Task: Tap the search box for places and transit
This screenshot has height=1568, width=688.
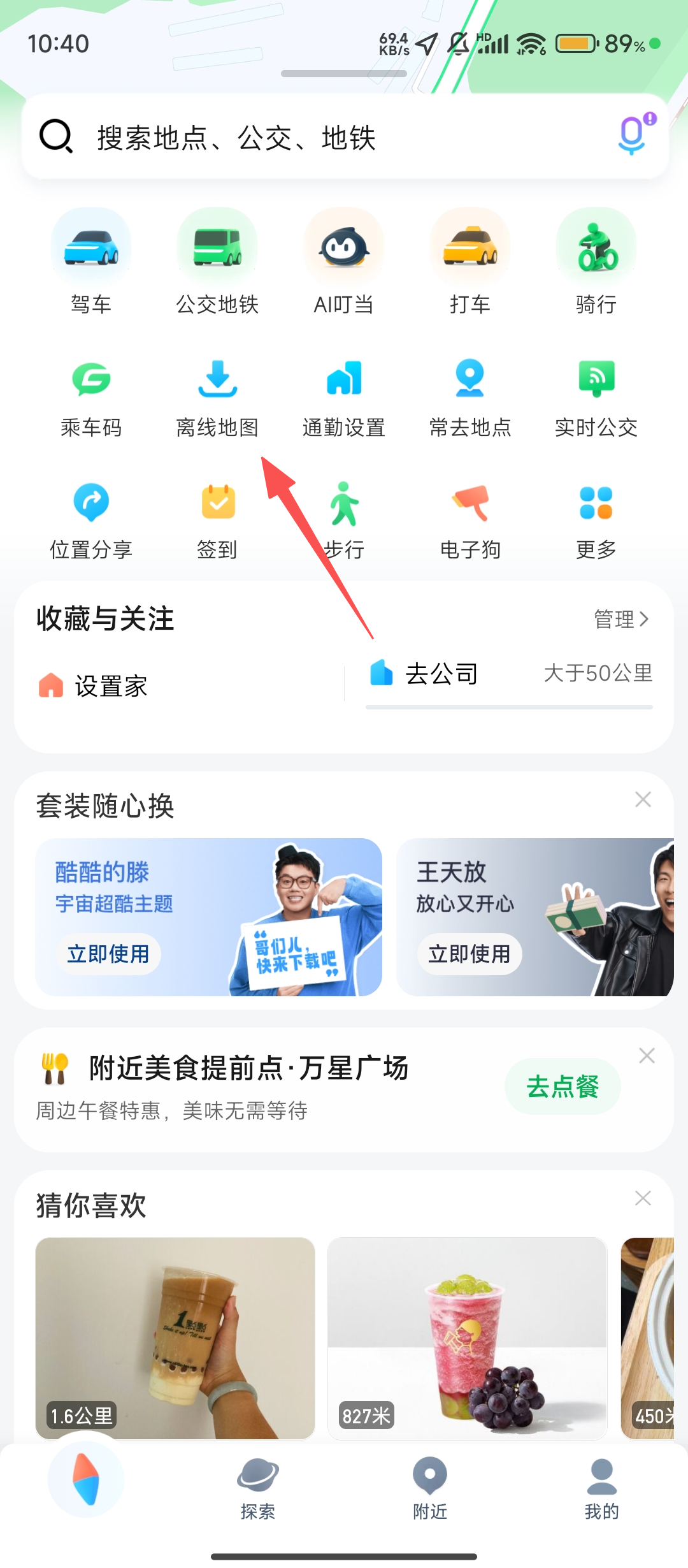Action: point(319,137)
